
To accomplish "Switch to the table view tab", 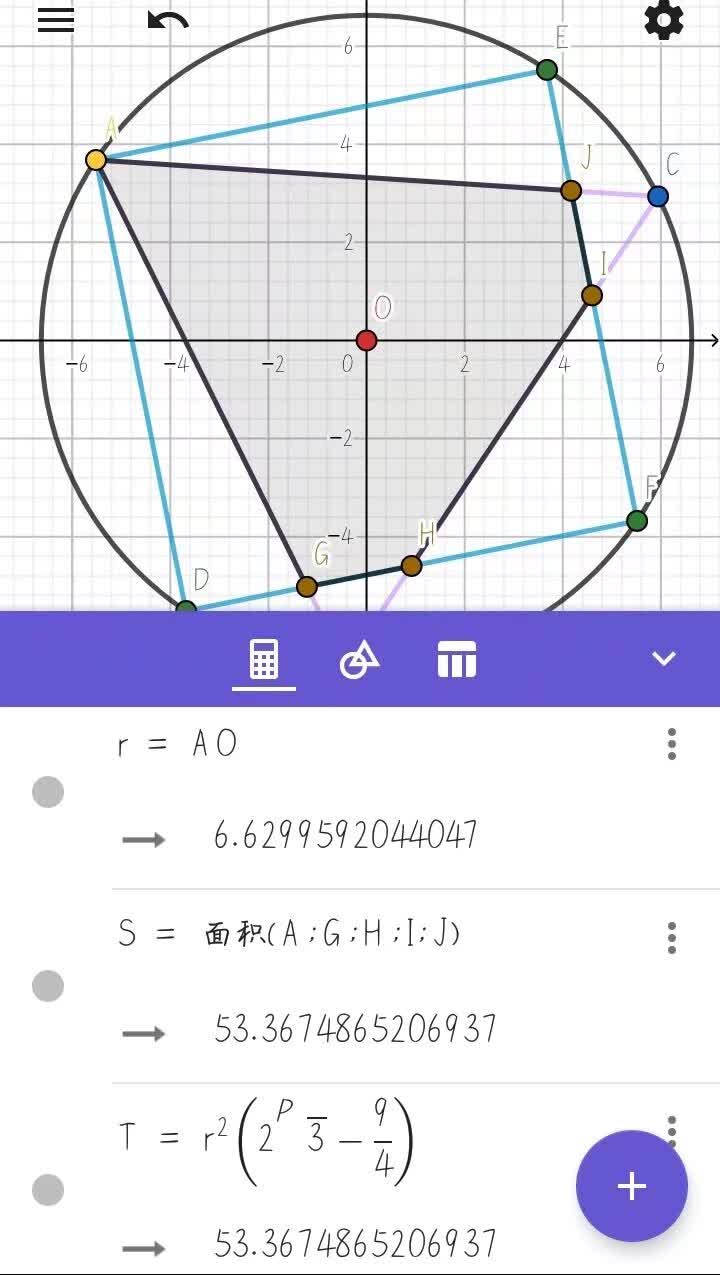I will [x=456, y=659].
